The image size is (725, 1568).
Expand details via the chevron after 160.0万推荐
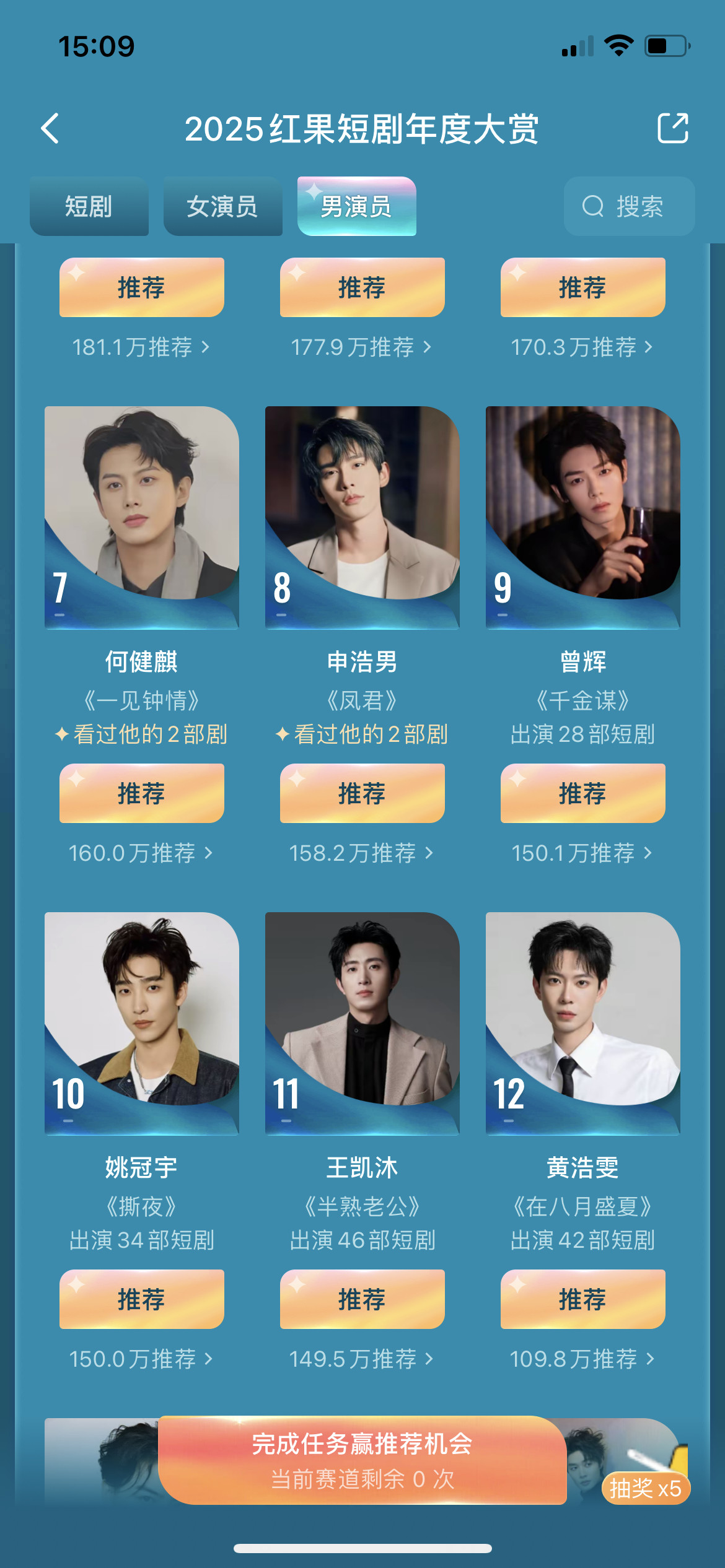(211, 854)
